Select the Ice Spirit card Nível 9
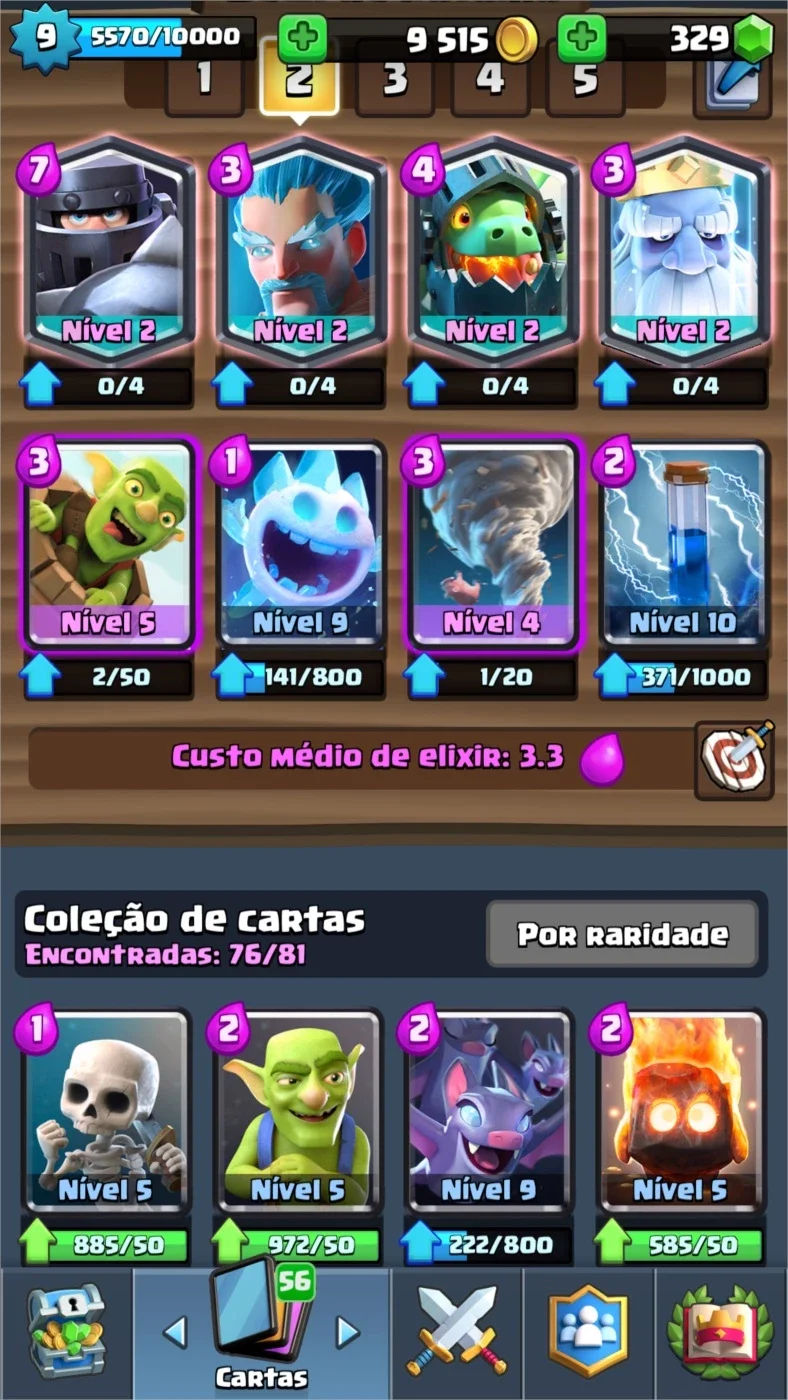The image size is (788, 1400). pyautogui.click(x=300, y=545)
